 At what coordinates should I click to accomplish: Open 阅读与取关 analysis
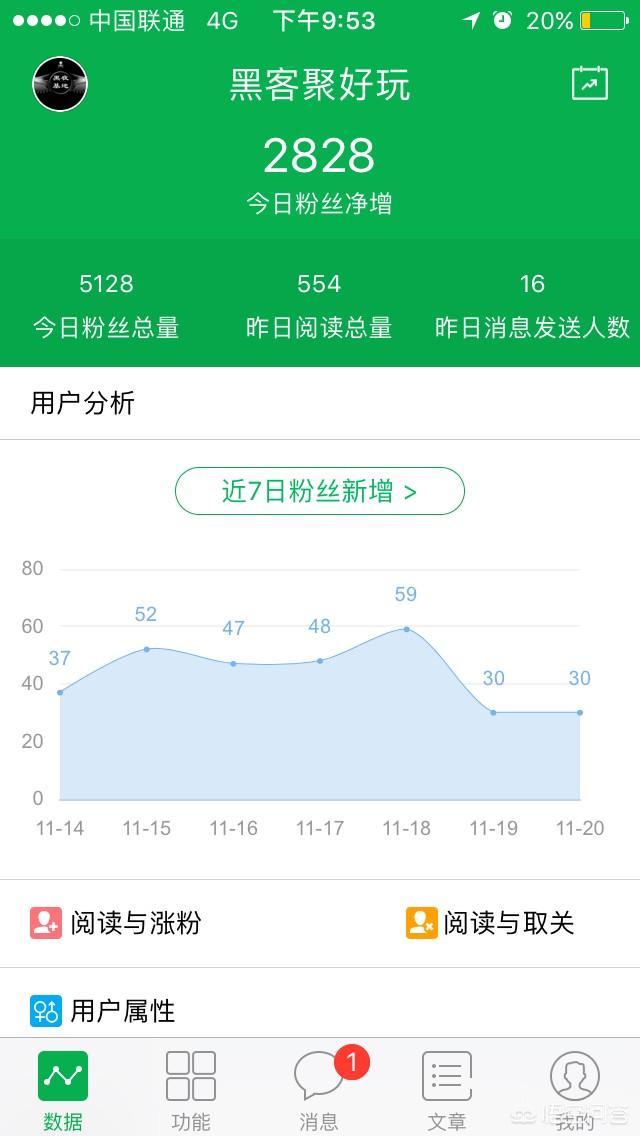tap(490, 923)
